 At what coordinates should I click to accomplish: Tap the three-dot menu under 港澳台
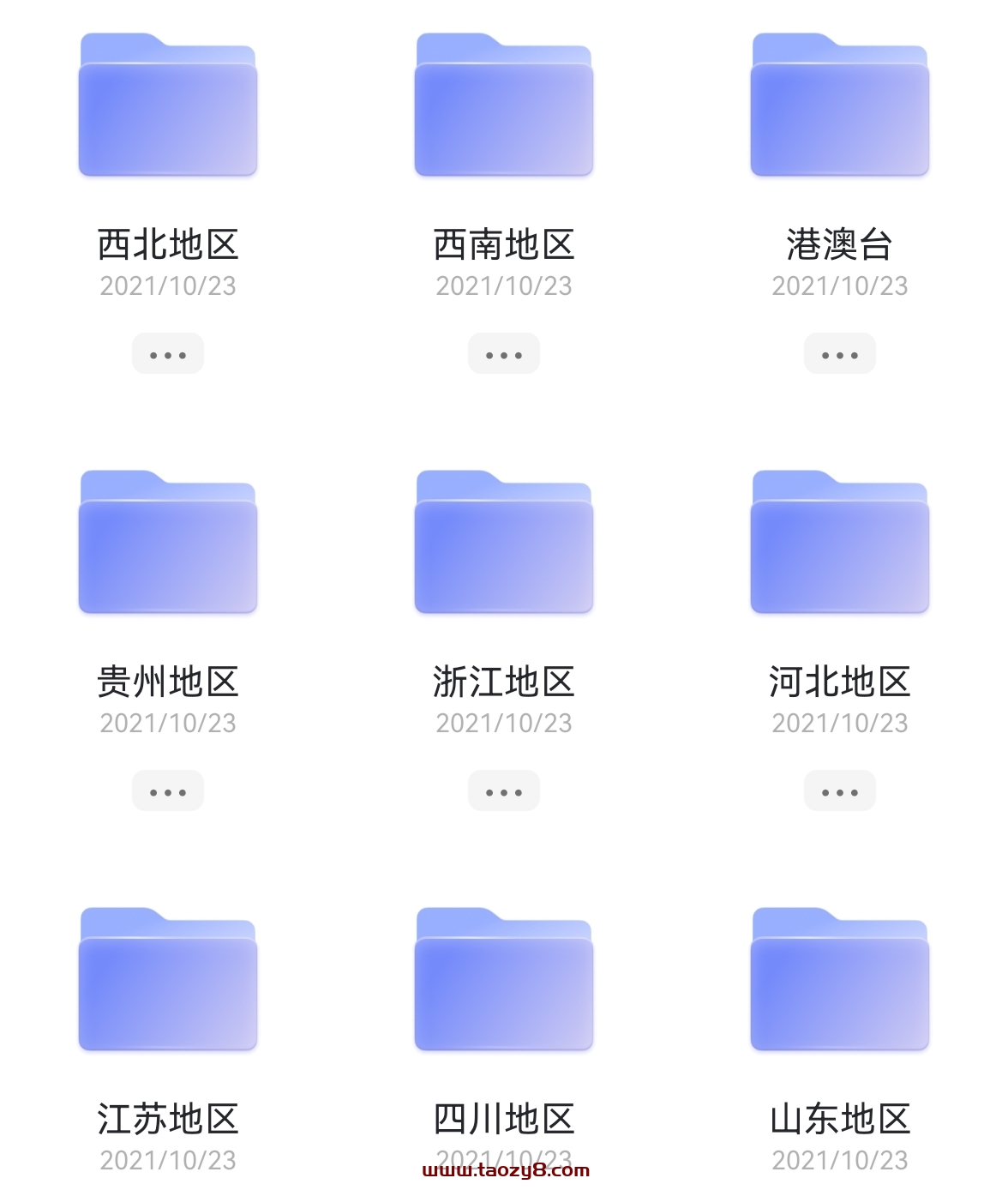840,354
